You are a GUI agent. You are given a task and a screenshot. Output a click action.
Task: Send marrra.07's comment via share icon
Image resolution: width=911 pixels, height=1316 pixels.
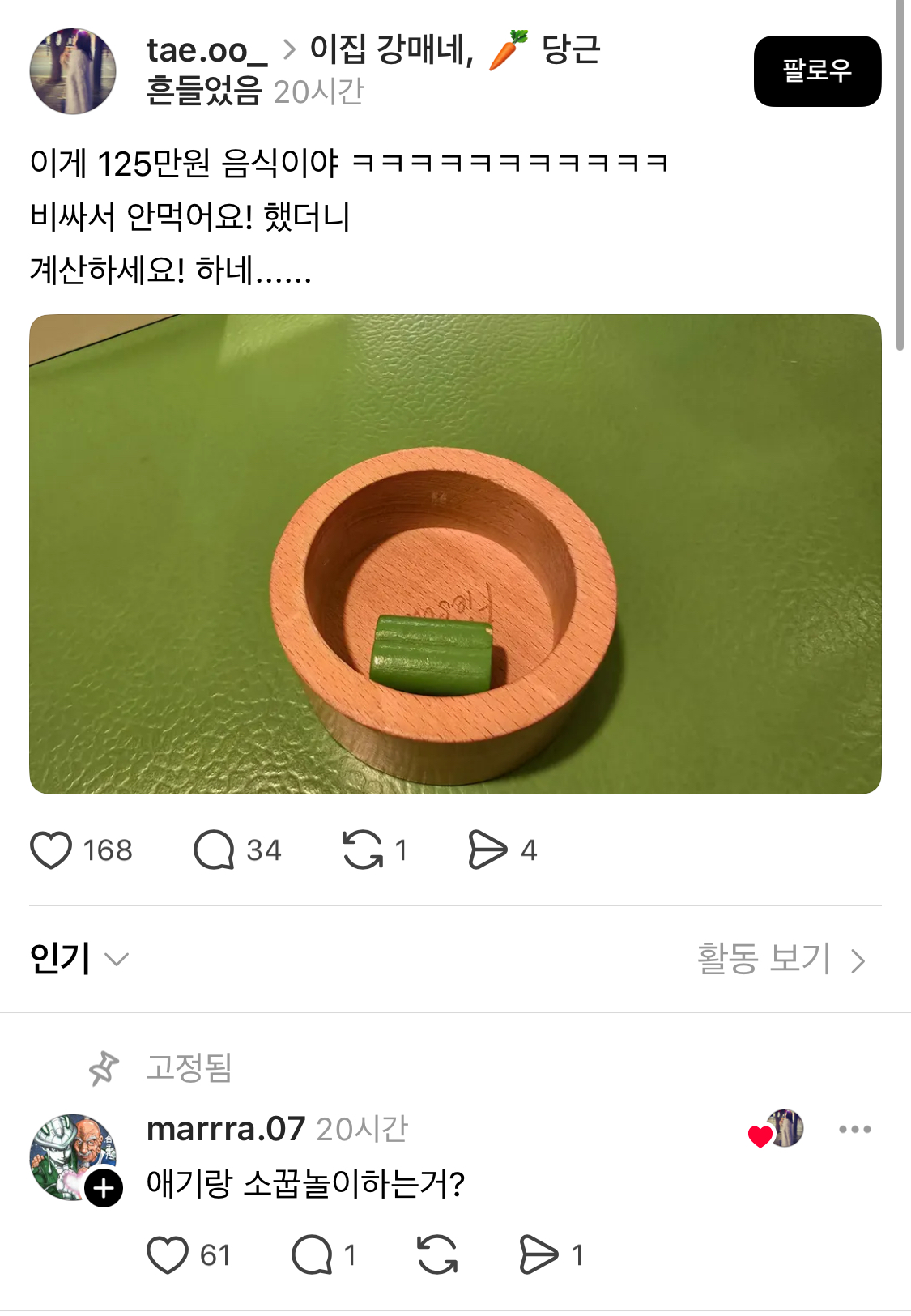539,1255
